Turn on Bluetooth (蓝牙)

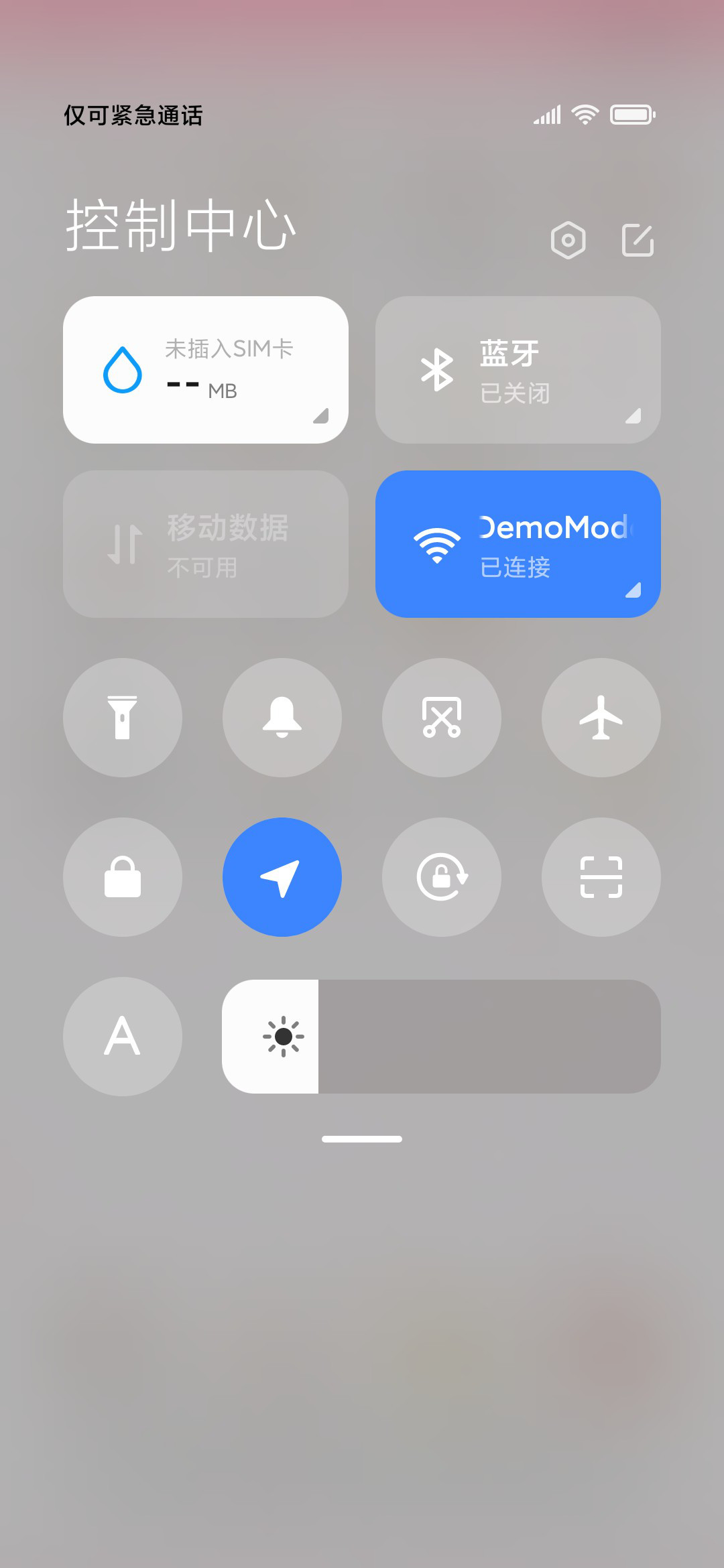518,370
